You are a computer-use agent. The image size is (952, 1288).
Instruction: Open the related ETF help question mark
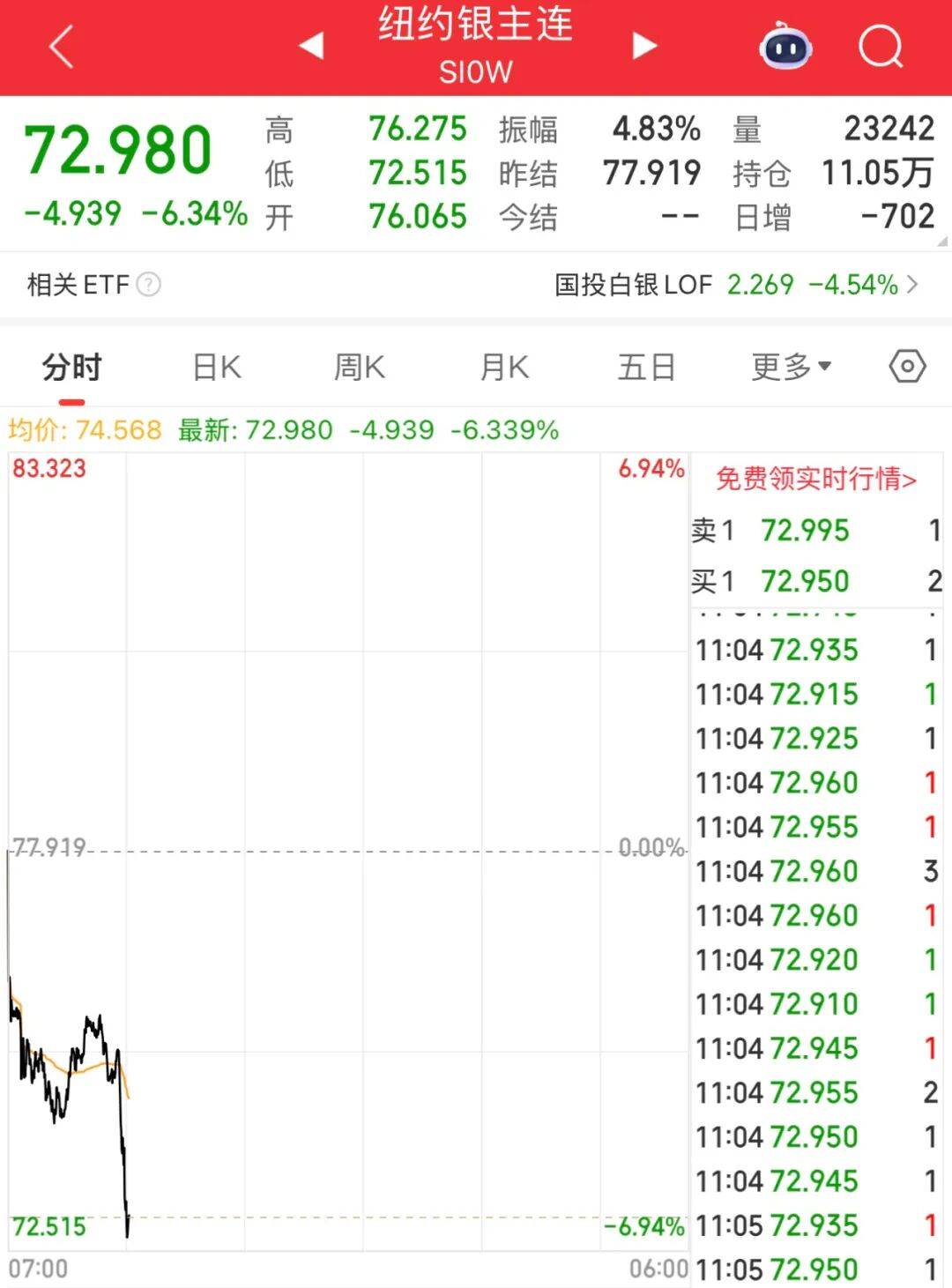(149, 285)
